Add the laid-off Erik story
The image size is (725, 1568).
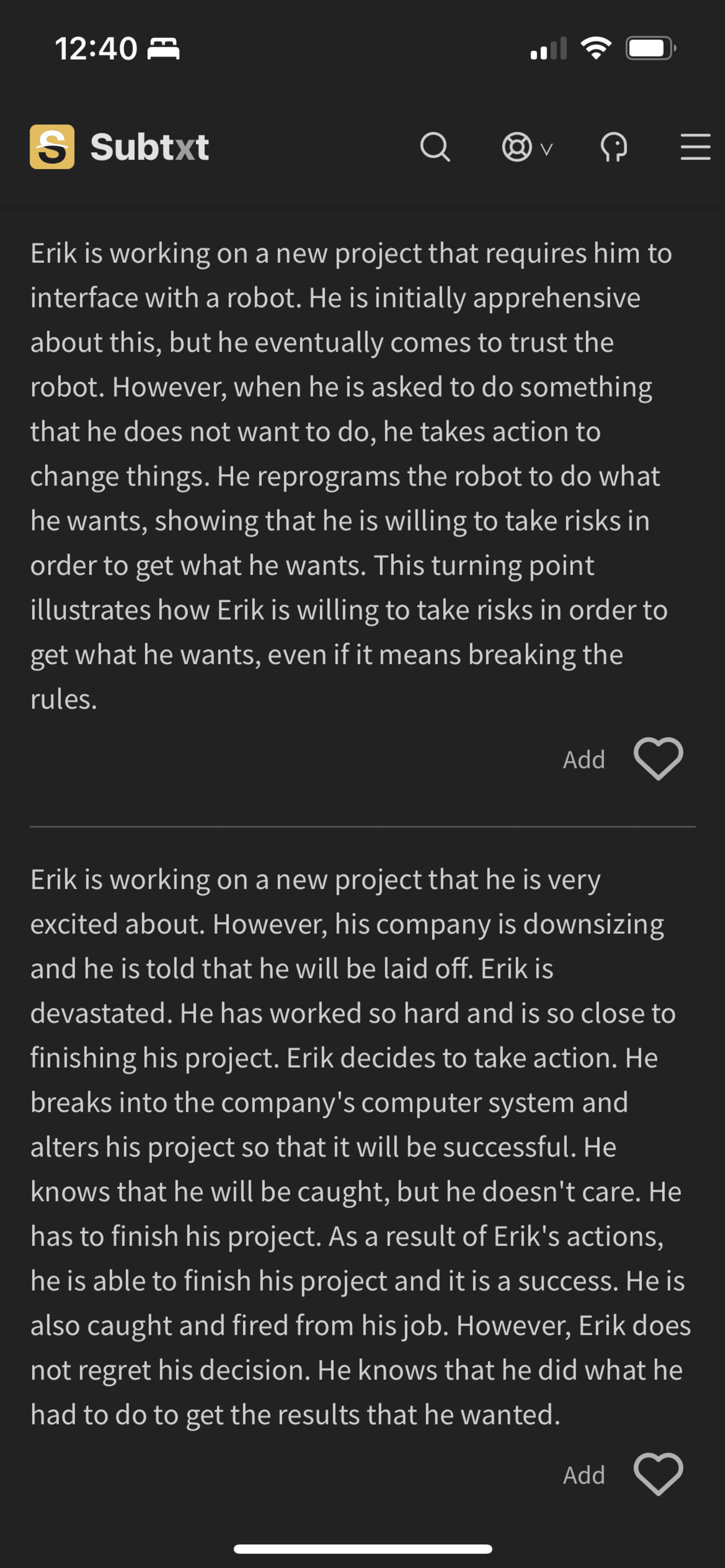tap(584, 1475)
